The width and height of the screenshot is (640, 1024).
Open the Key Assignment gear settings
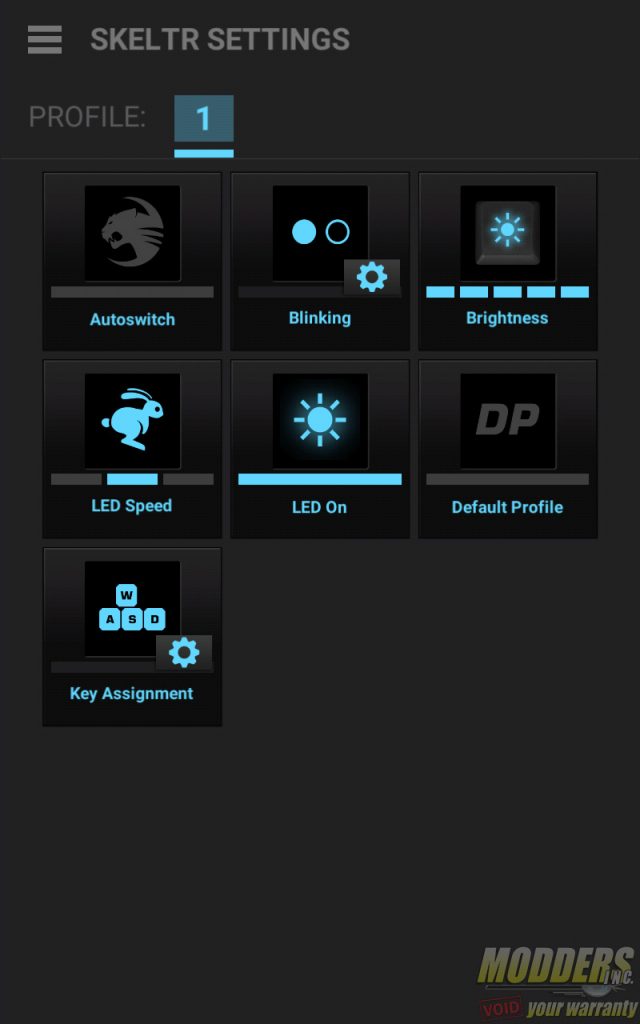pyautogui.click(x=184, y=653)
